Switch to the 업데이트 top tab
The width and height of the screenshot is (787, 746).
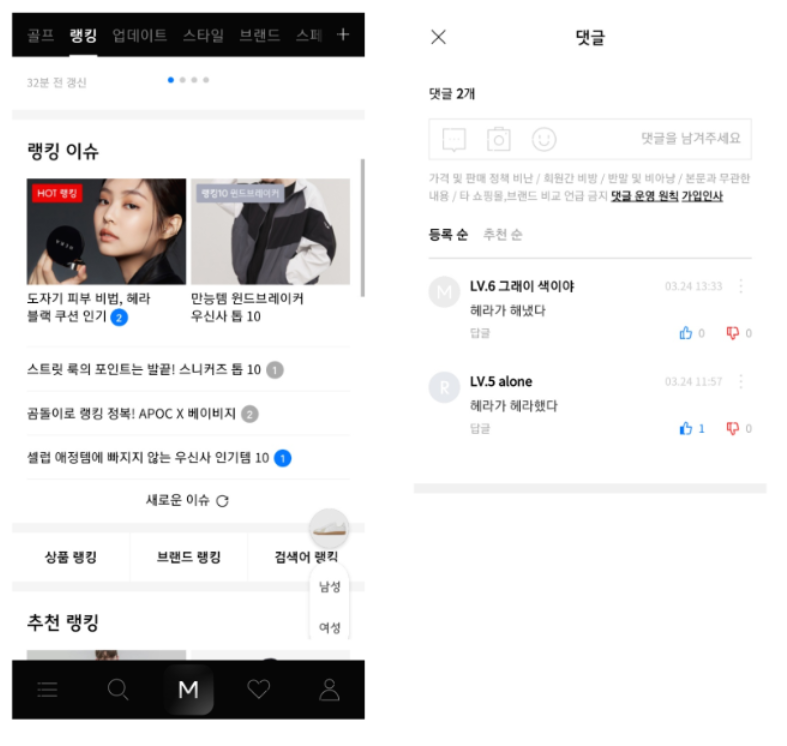pyautogui.click(x=140, y=35)
